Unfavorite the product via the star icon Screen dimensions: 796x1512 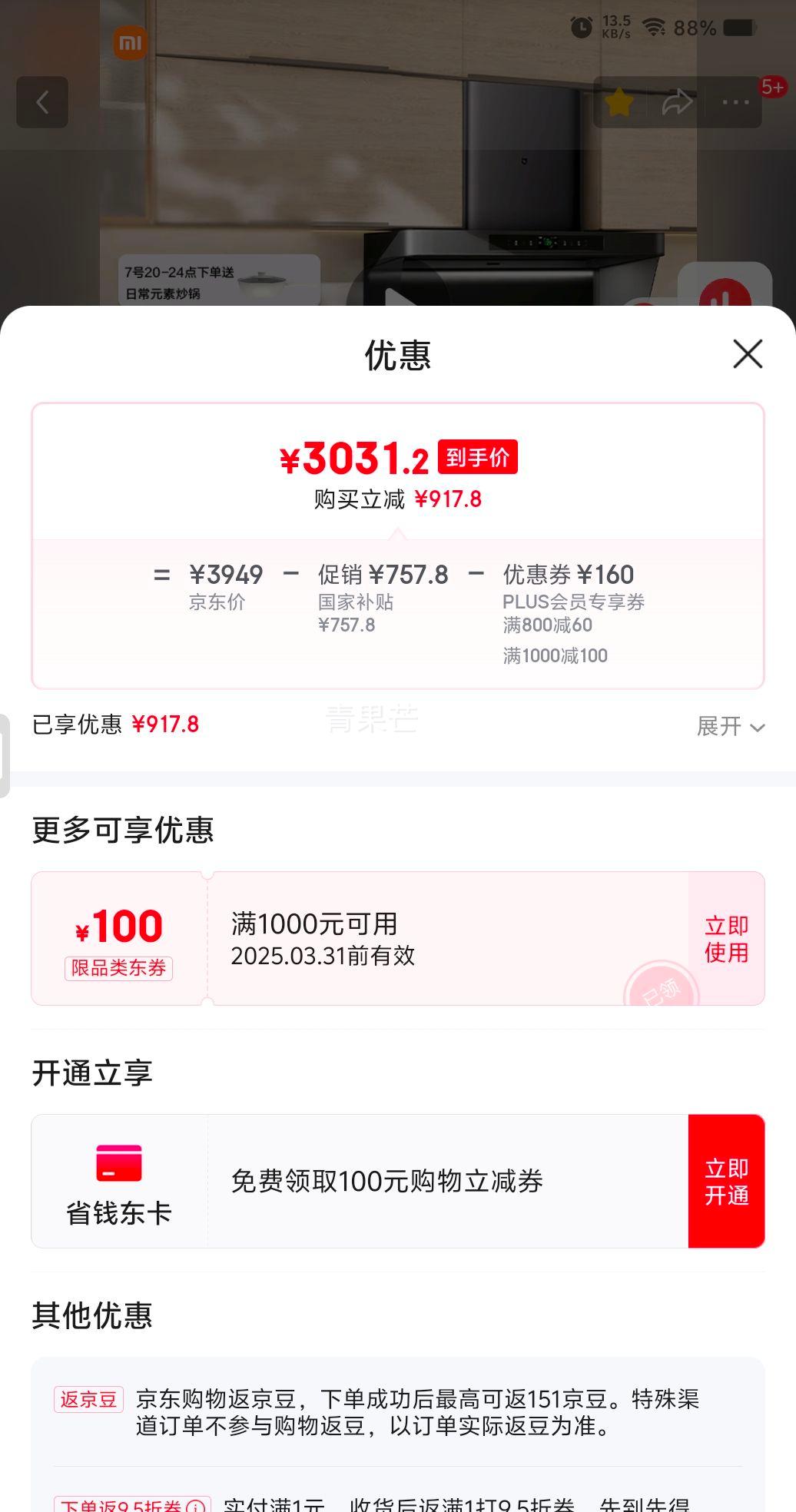coord(619,102)
